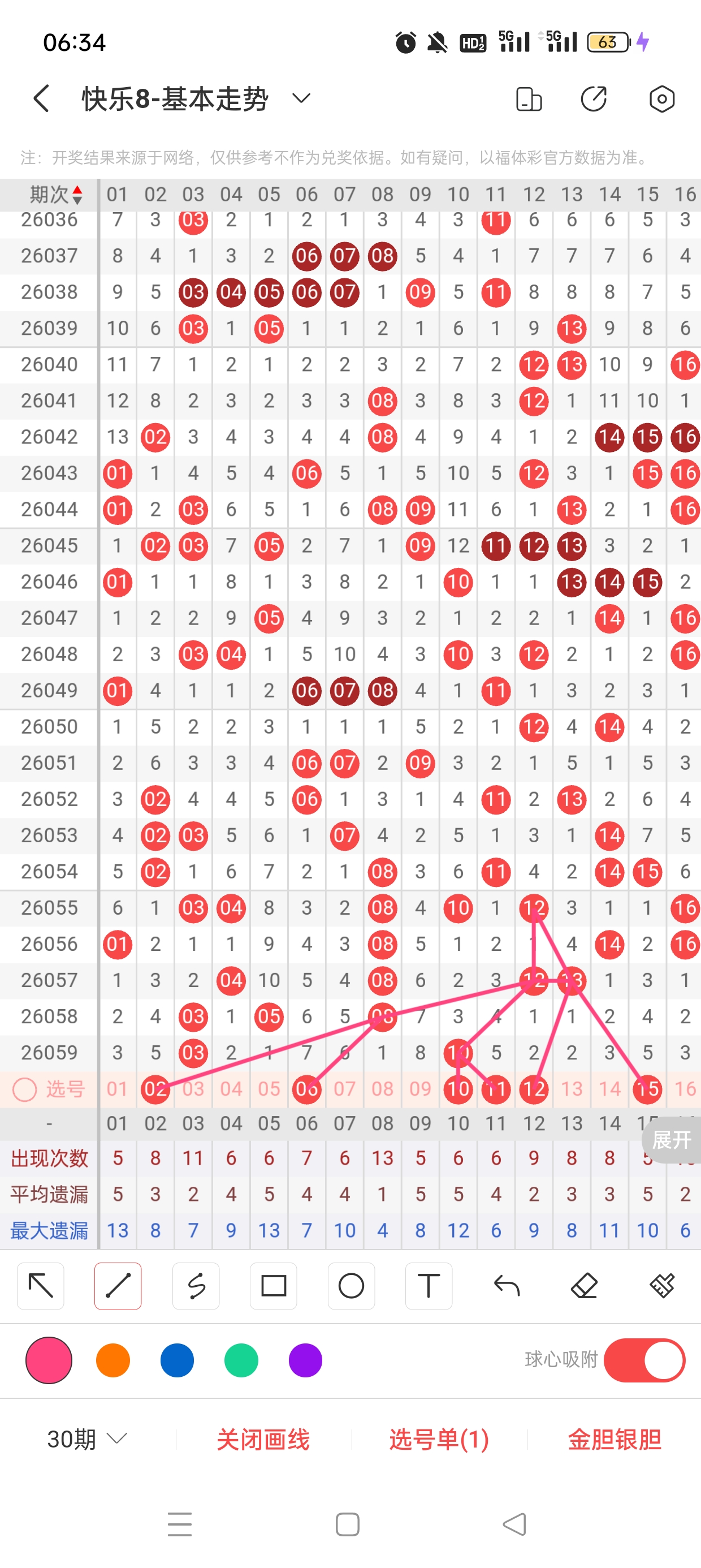Viewport: 701px width, 1568px height.
Task: Select the text tool
Action: 429,1286
